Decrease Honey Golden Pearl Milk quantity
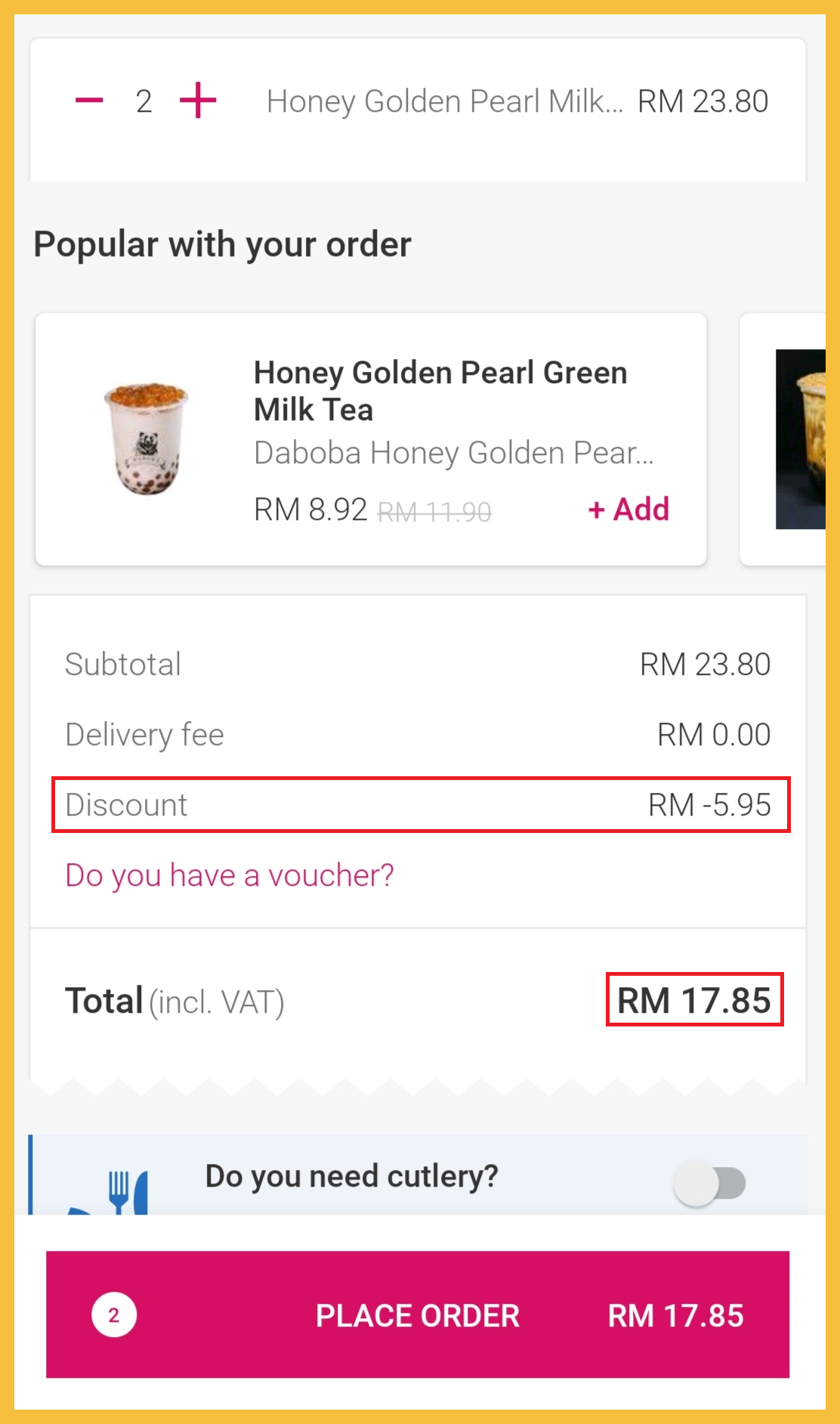The image size is (840, 1424). click(x=89, y=101)
